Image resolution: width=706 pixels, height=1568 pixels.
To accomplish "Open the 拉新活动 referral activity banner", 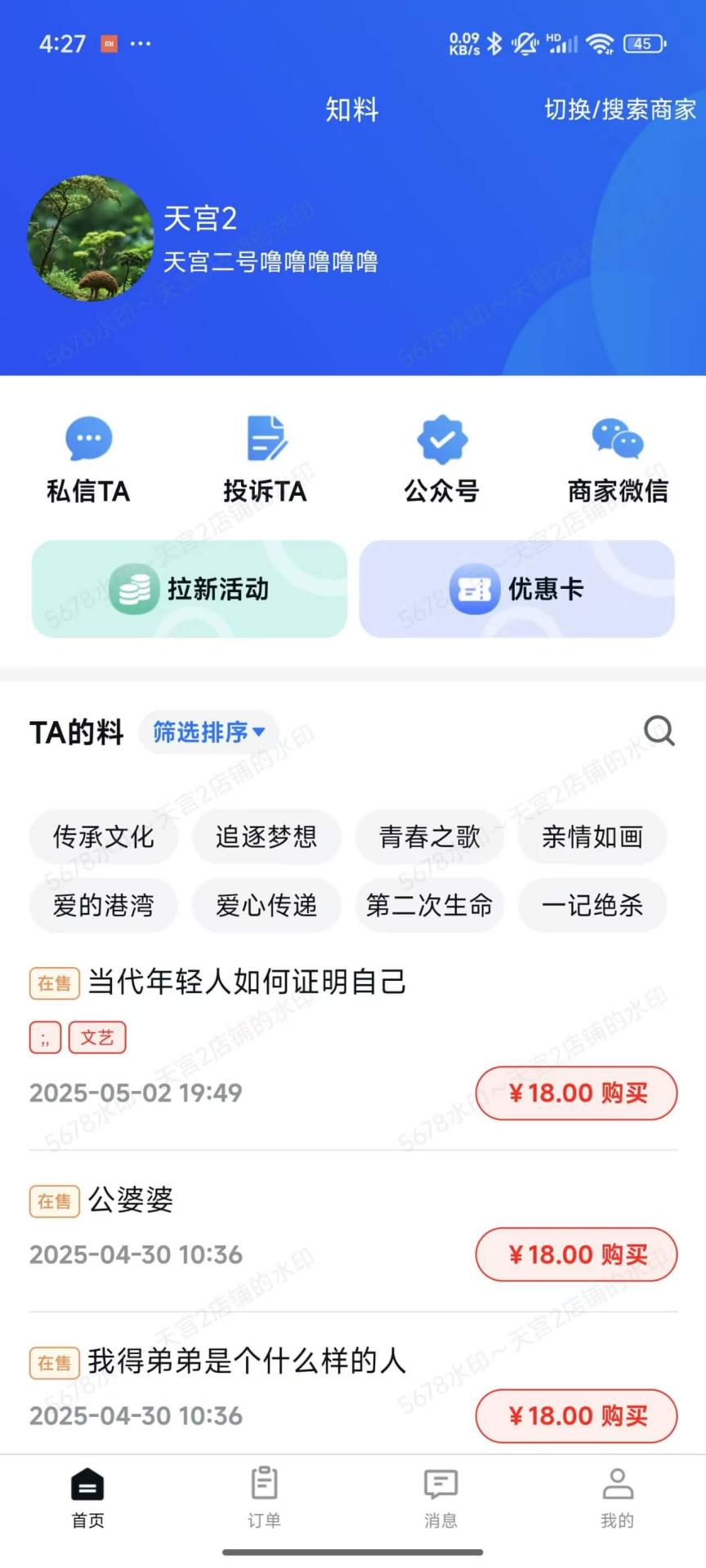I will 189,589.
